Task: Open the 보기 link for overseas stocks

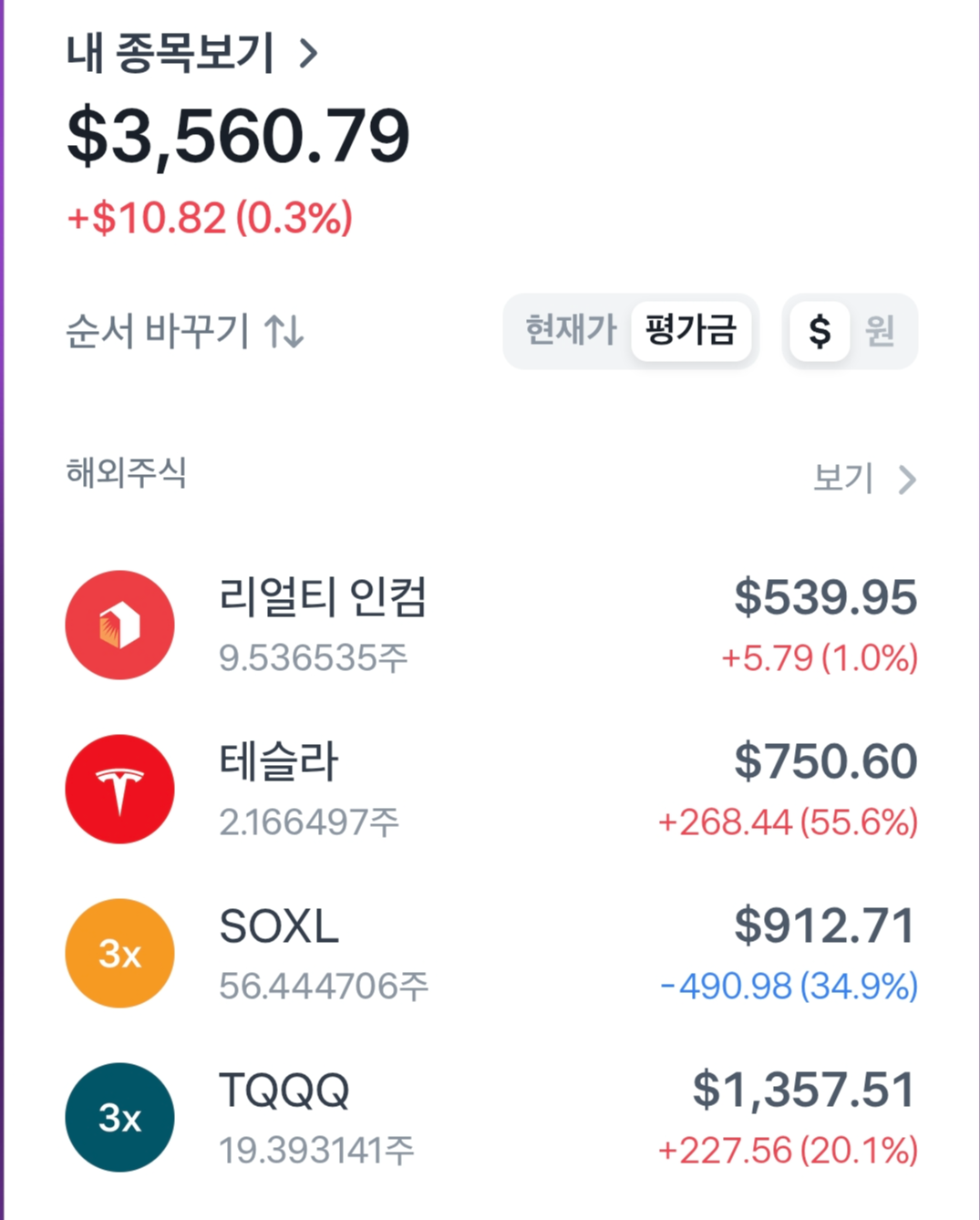Action: coord(843,476)
